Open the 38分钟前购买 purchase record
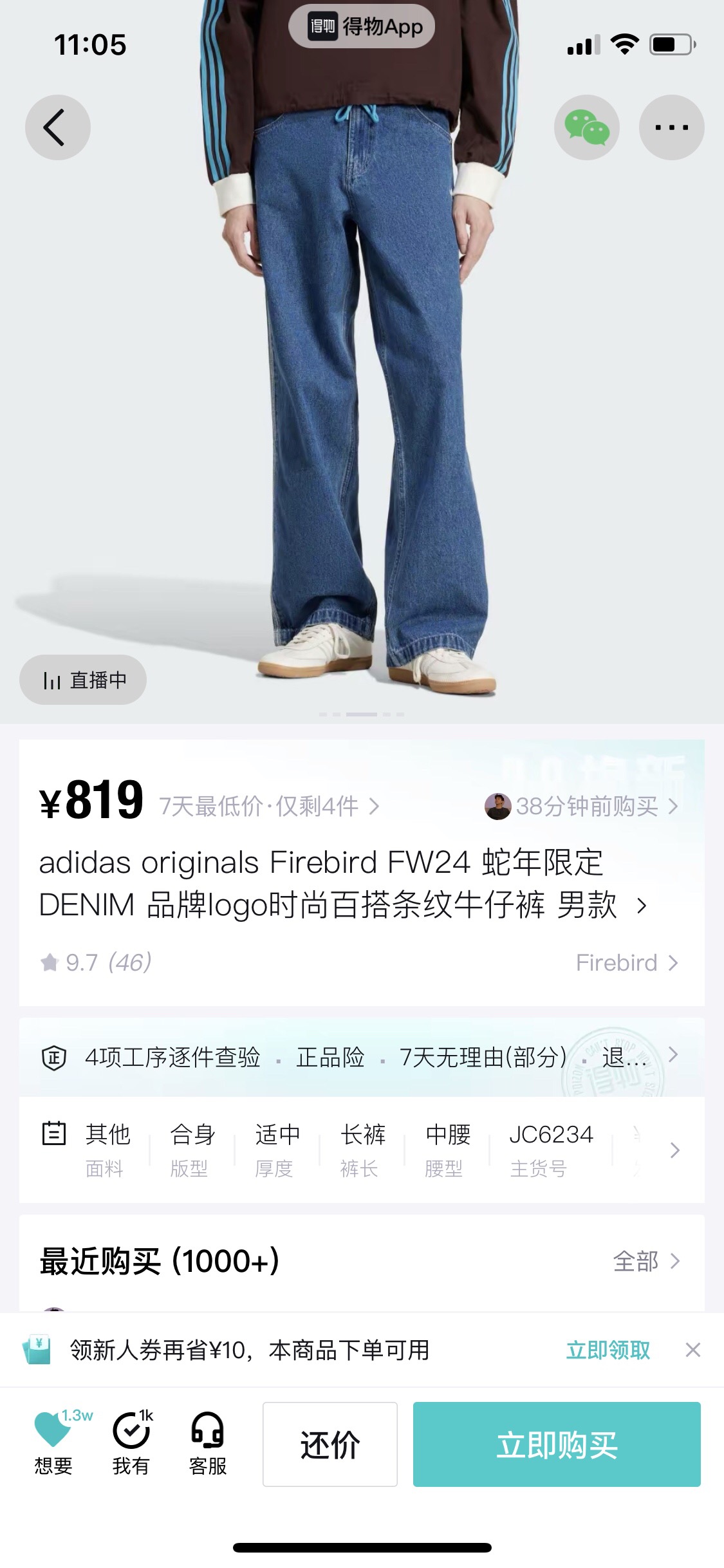Viewport: 724px width, 1568px height. pyautogui.click(x=582, y=806)
